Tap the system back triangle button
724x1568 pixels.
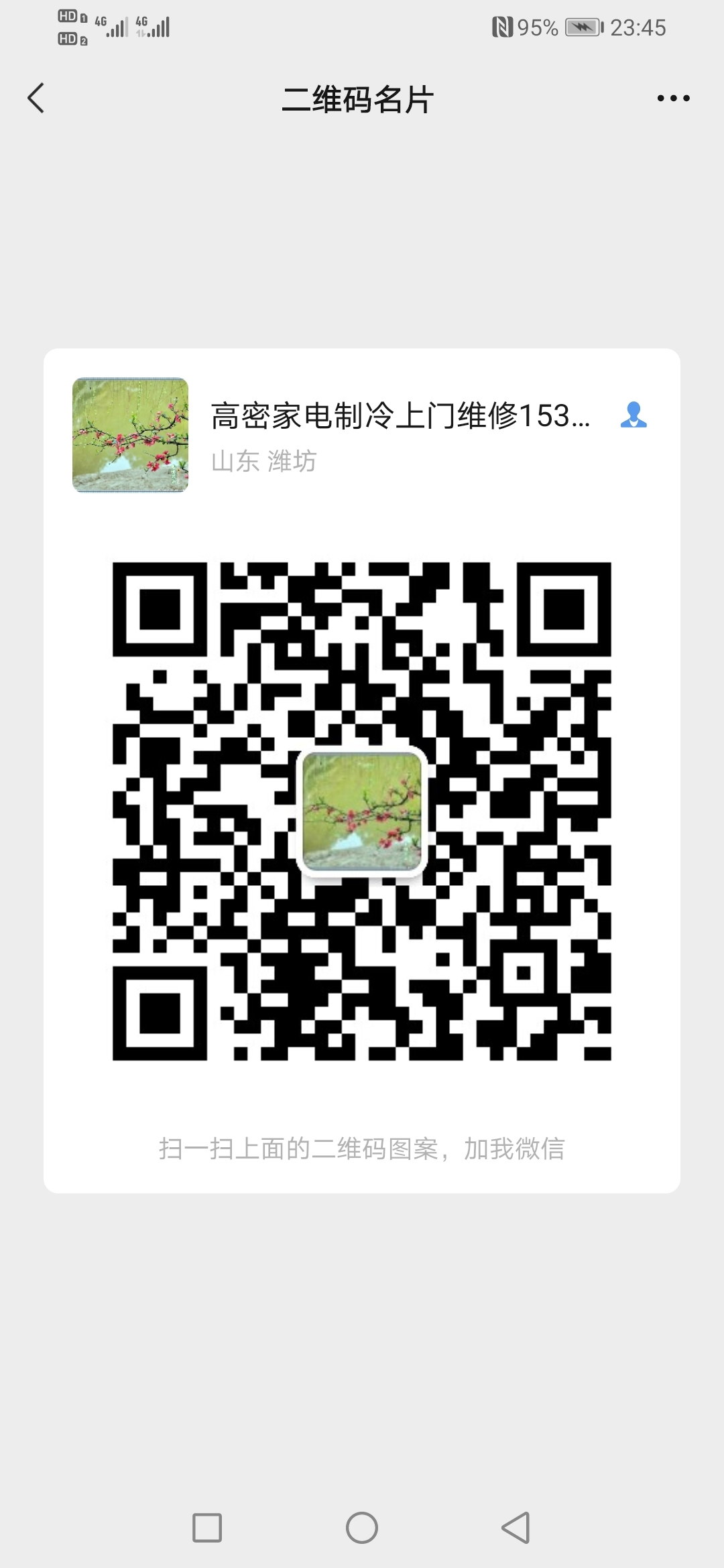[516, 1528]
